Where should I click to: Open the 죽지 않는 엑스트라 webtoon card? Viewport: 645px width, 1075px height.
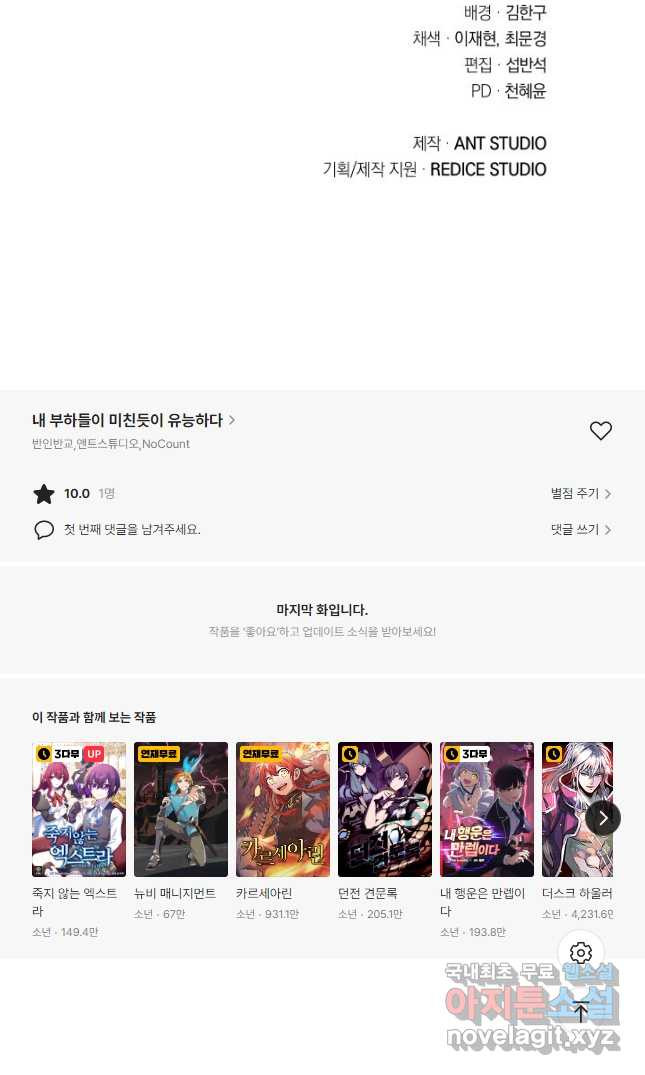tap(79, 810)
